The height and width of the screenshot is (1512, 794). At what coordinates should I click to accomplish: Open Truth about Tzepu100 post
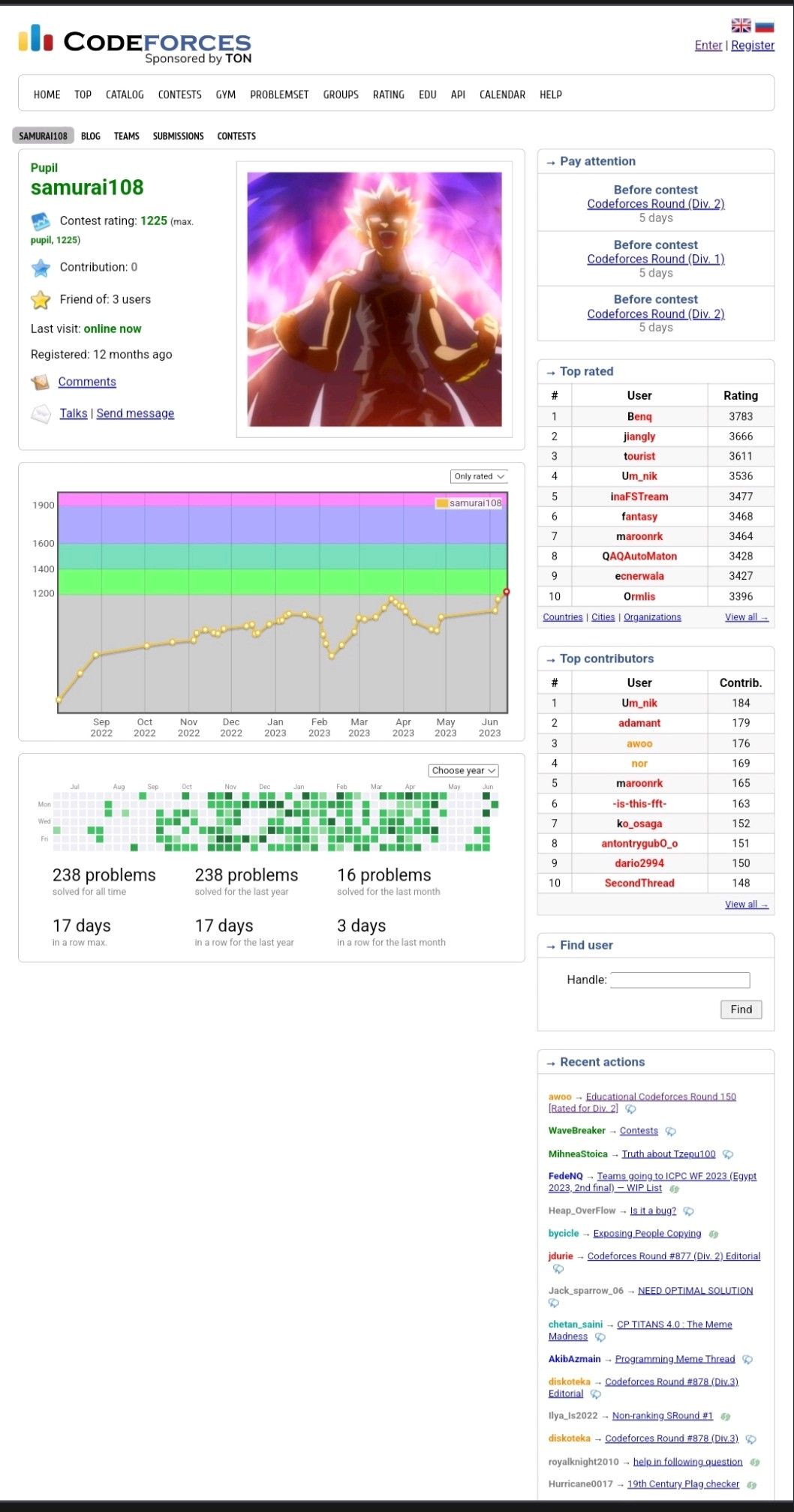[x=668, y=1153]
